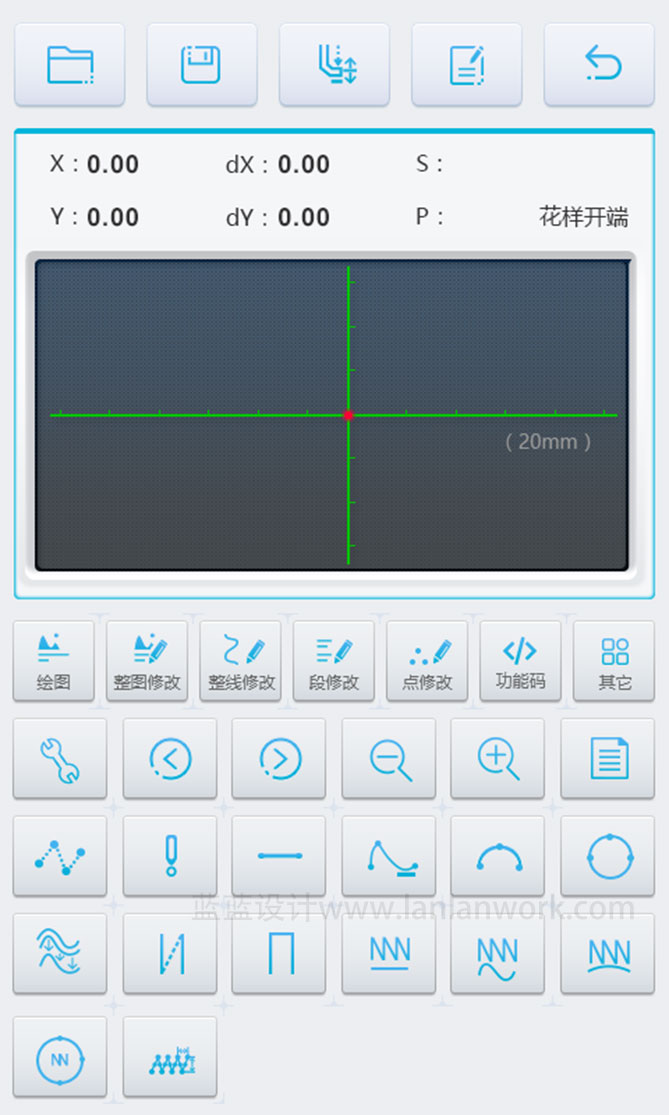Switch to 段修改 tab
This screenshot has height=1115, width=669.
pos(333,661)
